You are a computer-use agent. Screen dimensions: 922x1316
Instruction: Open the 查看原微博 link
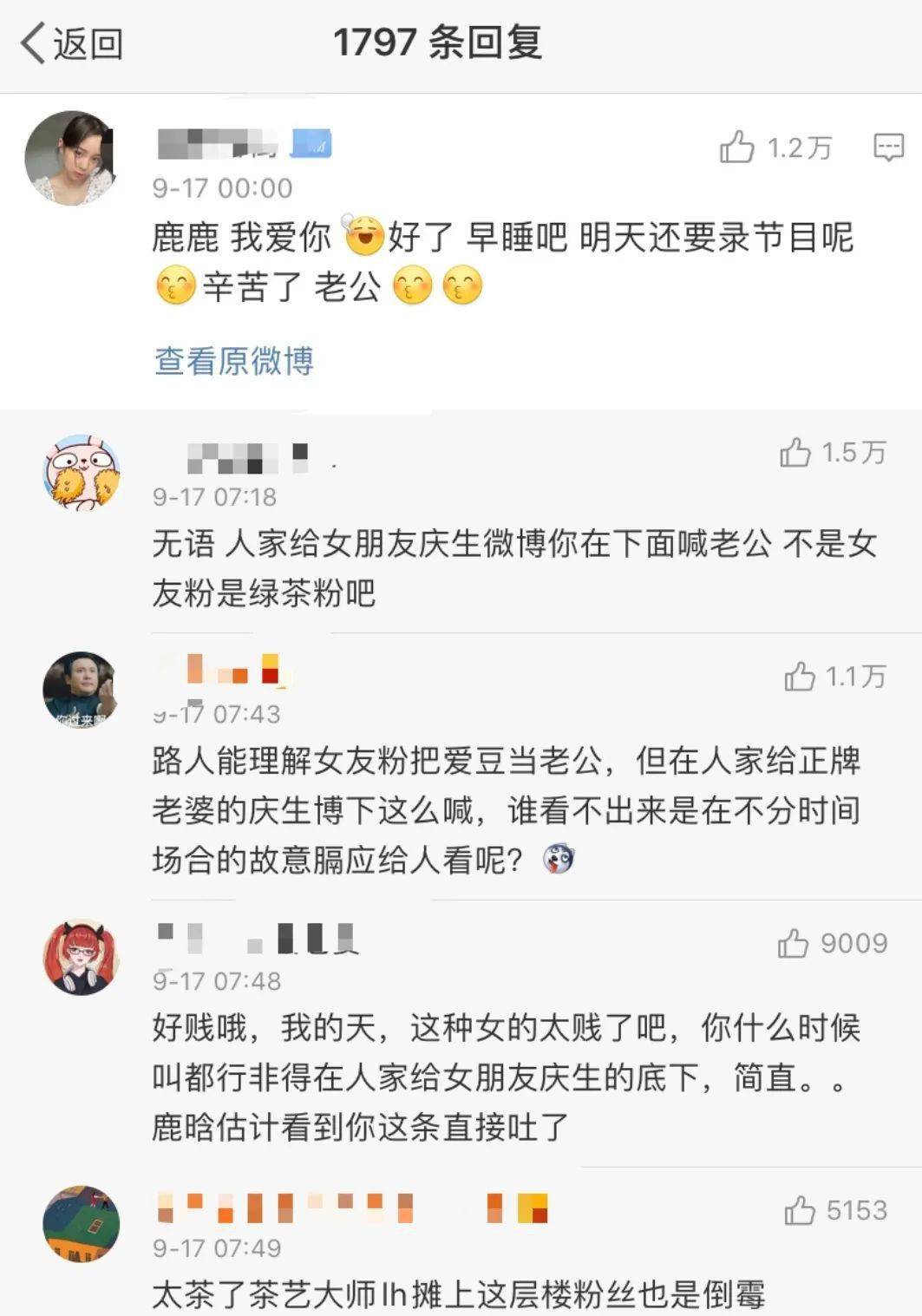[x=233, y=361]
